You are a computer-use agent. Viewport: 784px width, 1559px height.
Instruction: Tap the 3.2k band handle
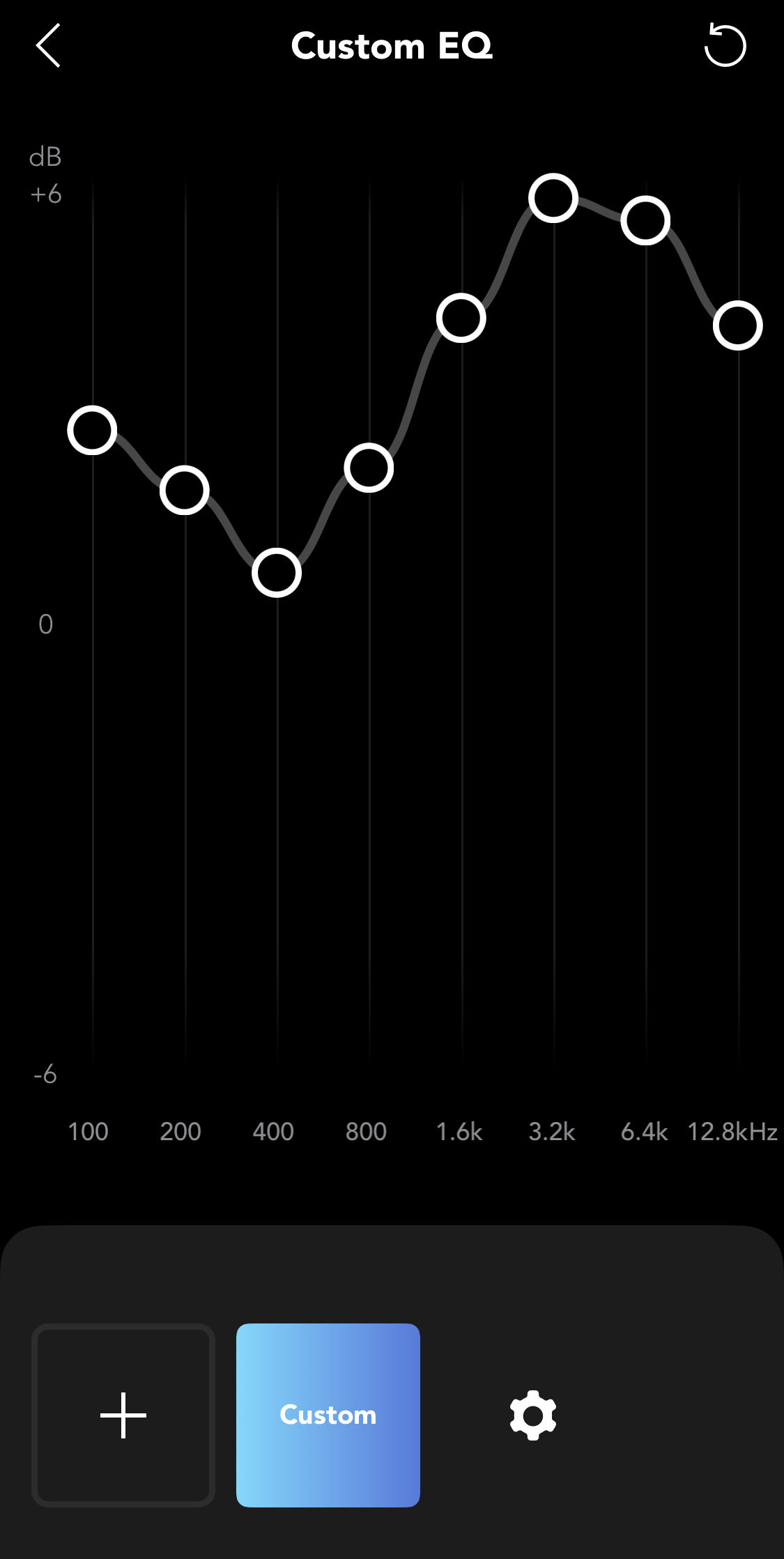pos(553,198)
